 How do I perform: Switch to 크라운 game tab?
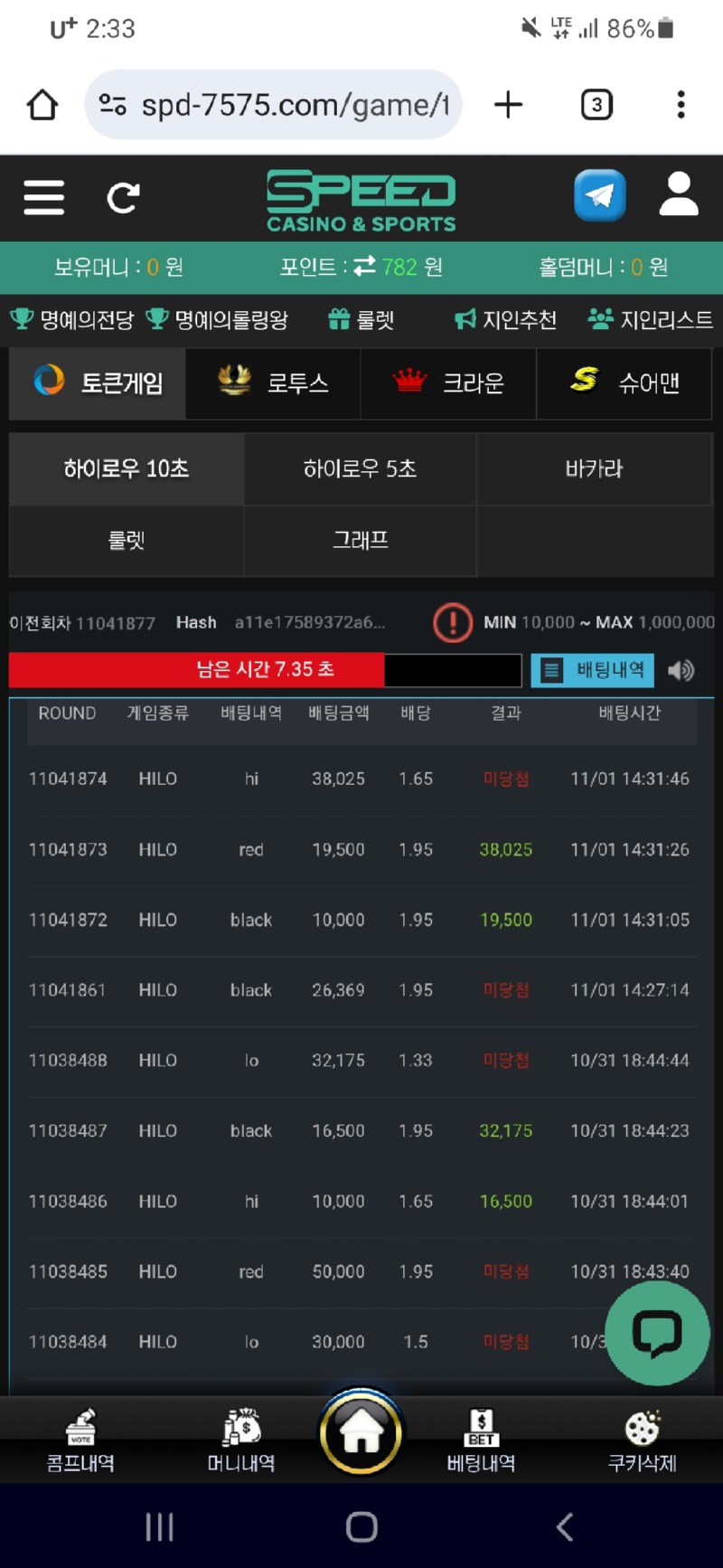tap(448, 383)
